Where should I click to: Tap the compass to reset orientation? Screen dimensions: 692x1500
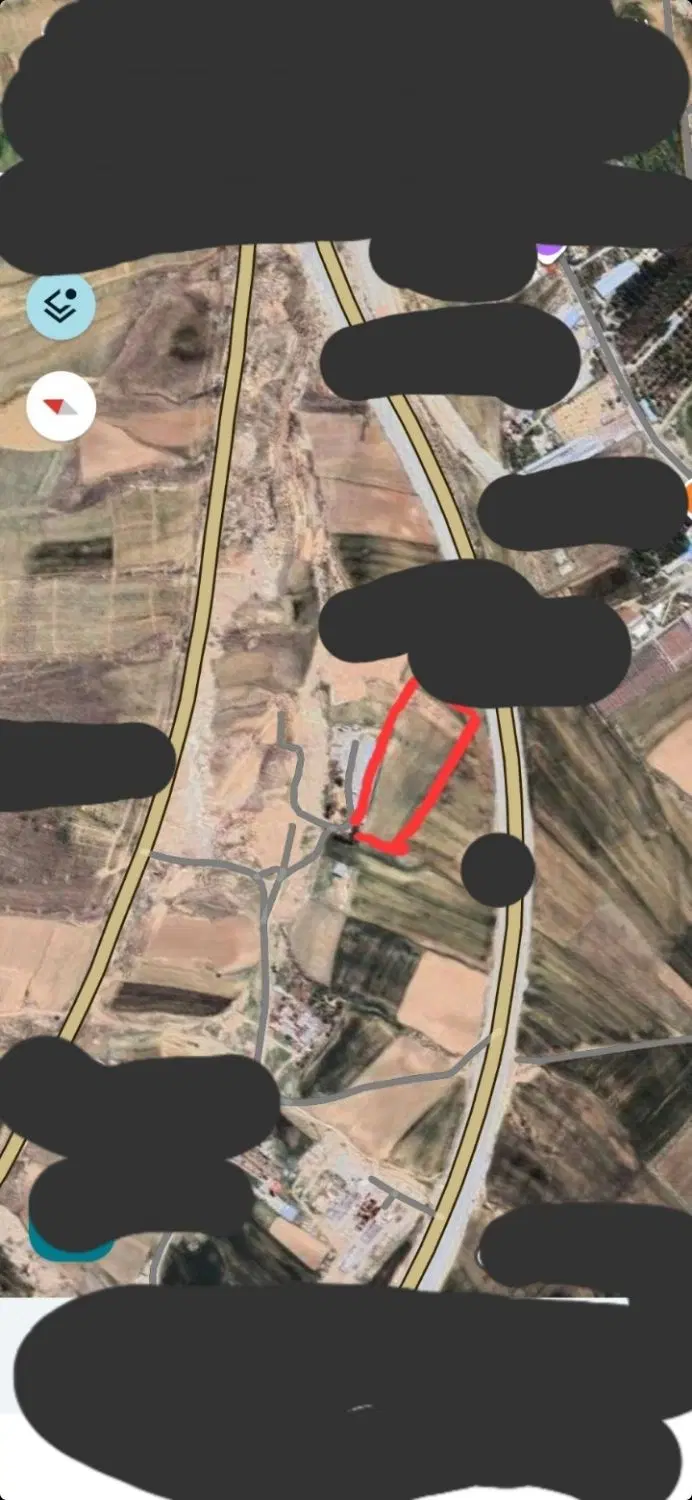pos(61,407)
